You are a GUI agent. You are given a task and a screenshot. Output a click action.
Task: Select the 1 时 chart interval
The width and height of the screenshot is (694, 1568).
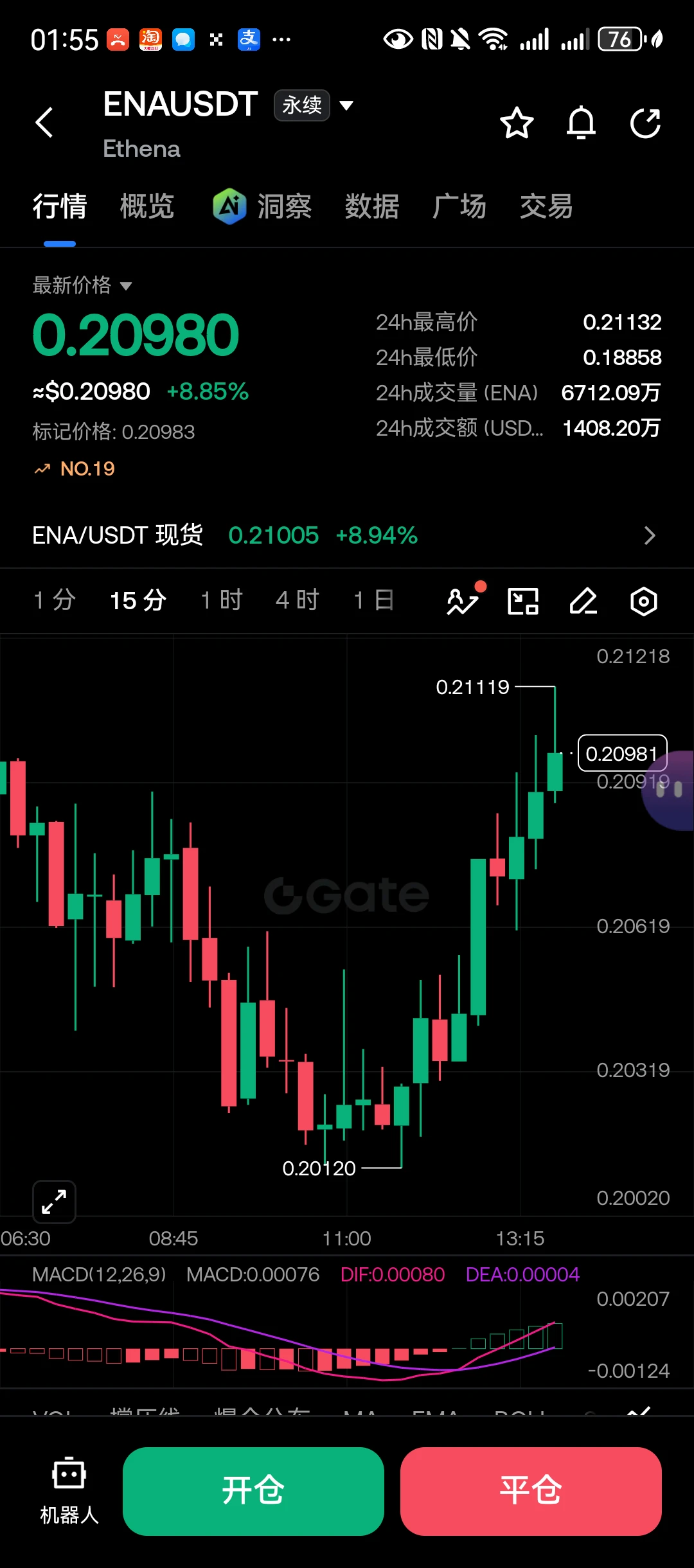pos(222,600)
